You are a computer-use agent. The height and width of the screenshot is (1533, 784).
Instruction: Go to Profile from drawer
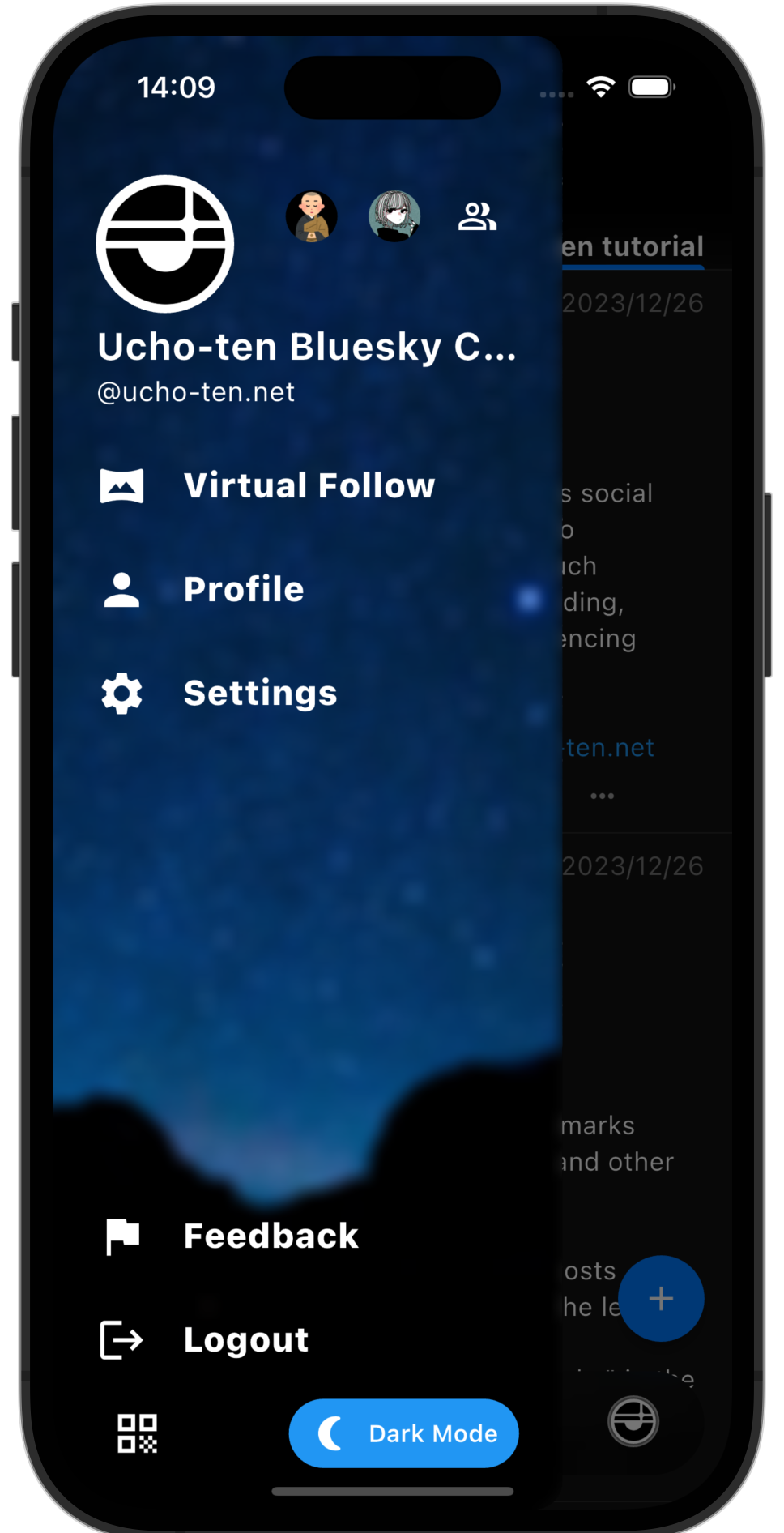tap(243, 589)
